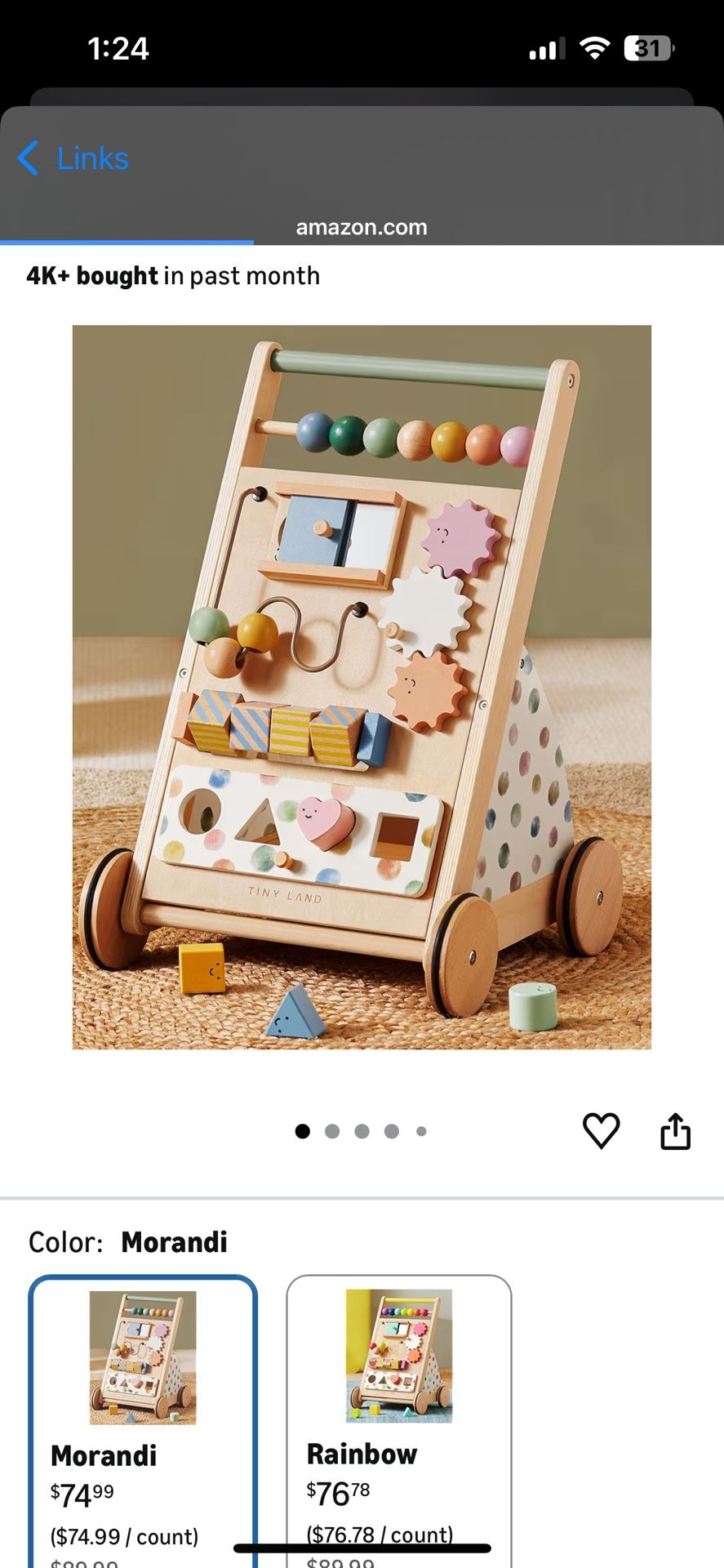Tap Links to return to previous screen

tap(91, 158)
